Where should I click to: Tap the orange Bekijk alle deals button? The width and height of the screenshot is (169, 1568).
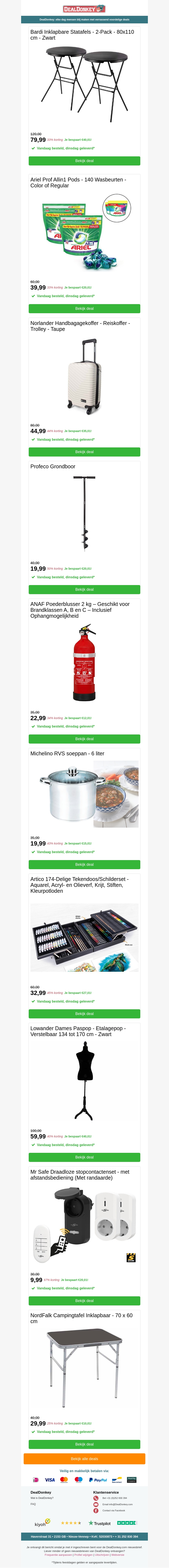coord(84,1458)
